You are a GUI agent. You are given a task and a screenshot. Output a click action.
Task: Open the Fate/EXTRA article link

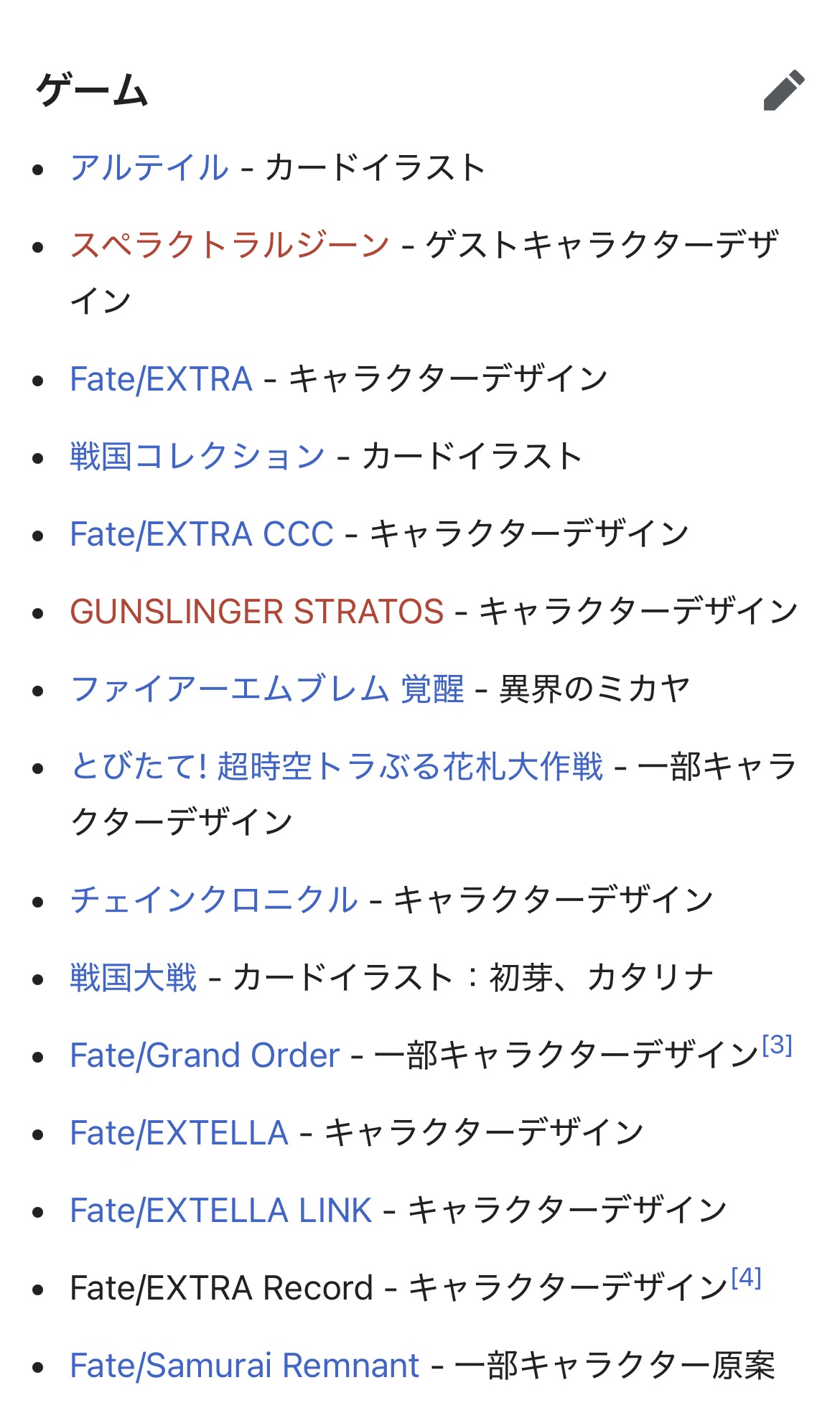pyautogui.click(x=161, y=379)
